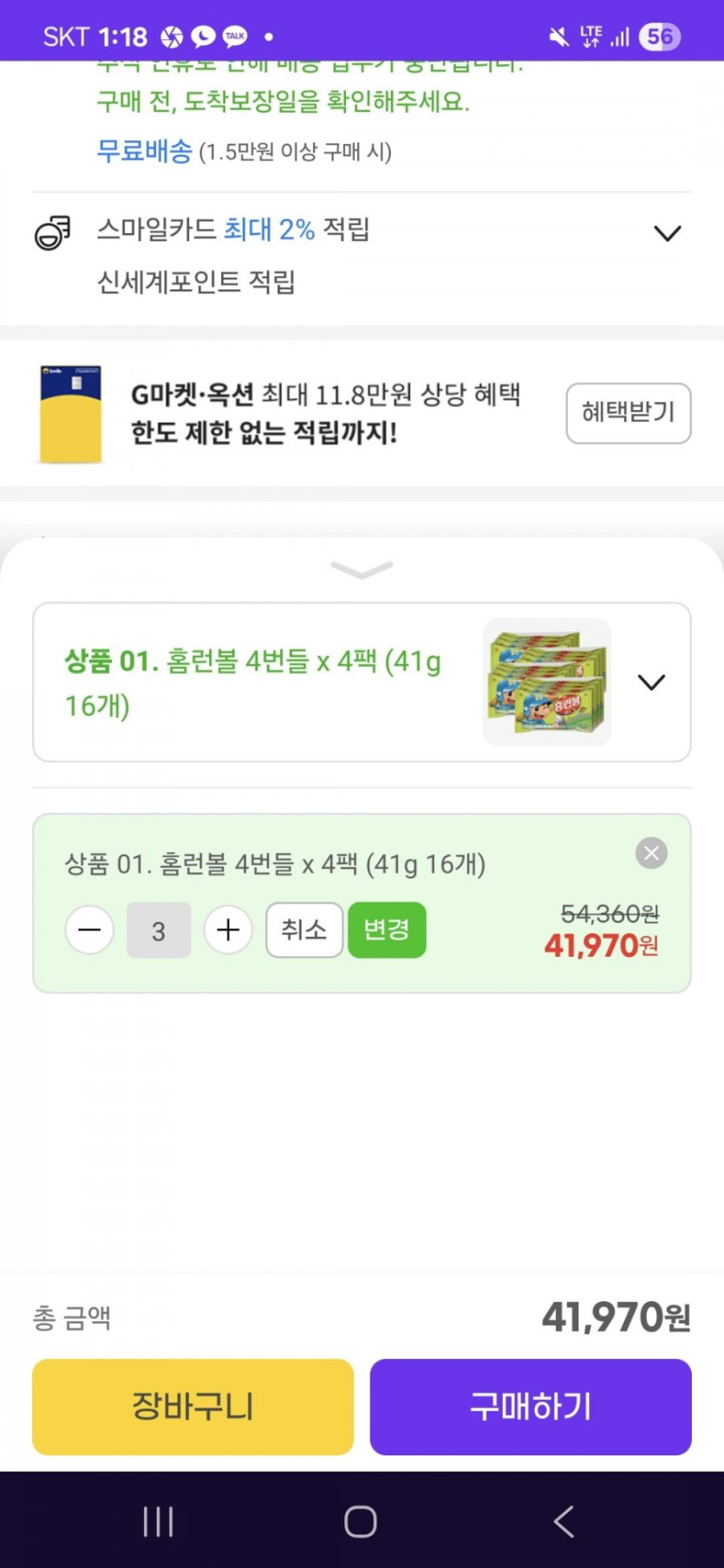Increase quantity with the plus button
This screenshot has height=1568, width=724.
228,931
